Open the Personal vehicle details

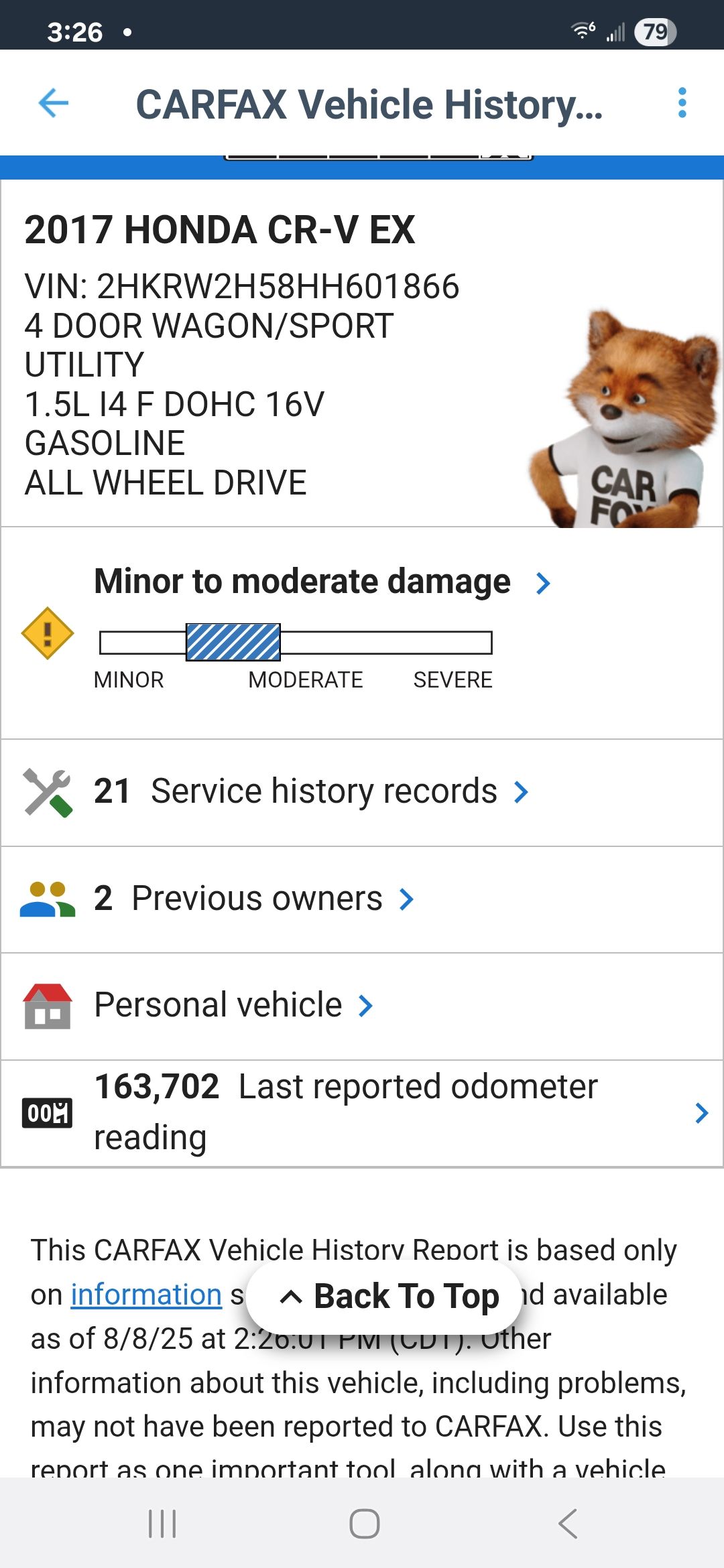pos(233,1005)
